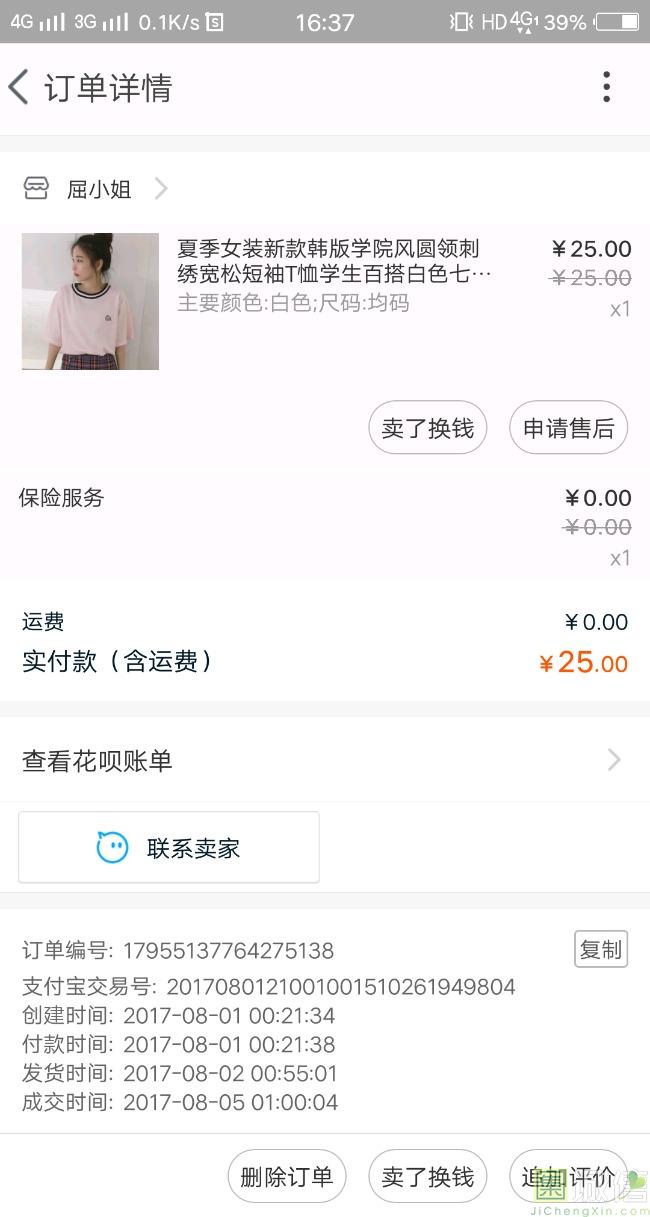Viewport: 650px width, 1217px height.
Task: Tap 卖了换钱 next to 删除订单
Action: click(x=428, y=1177)
